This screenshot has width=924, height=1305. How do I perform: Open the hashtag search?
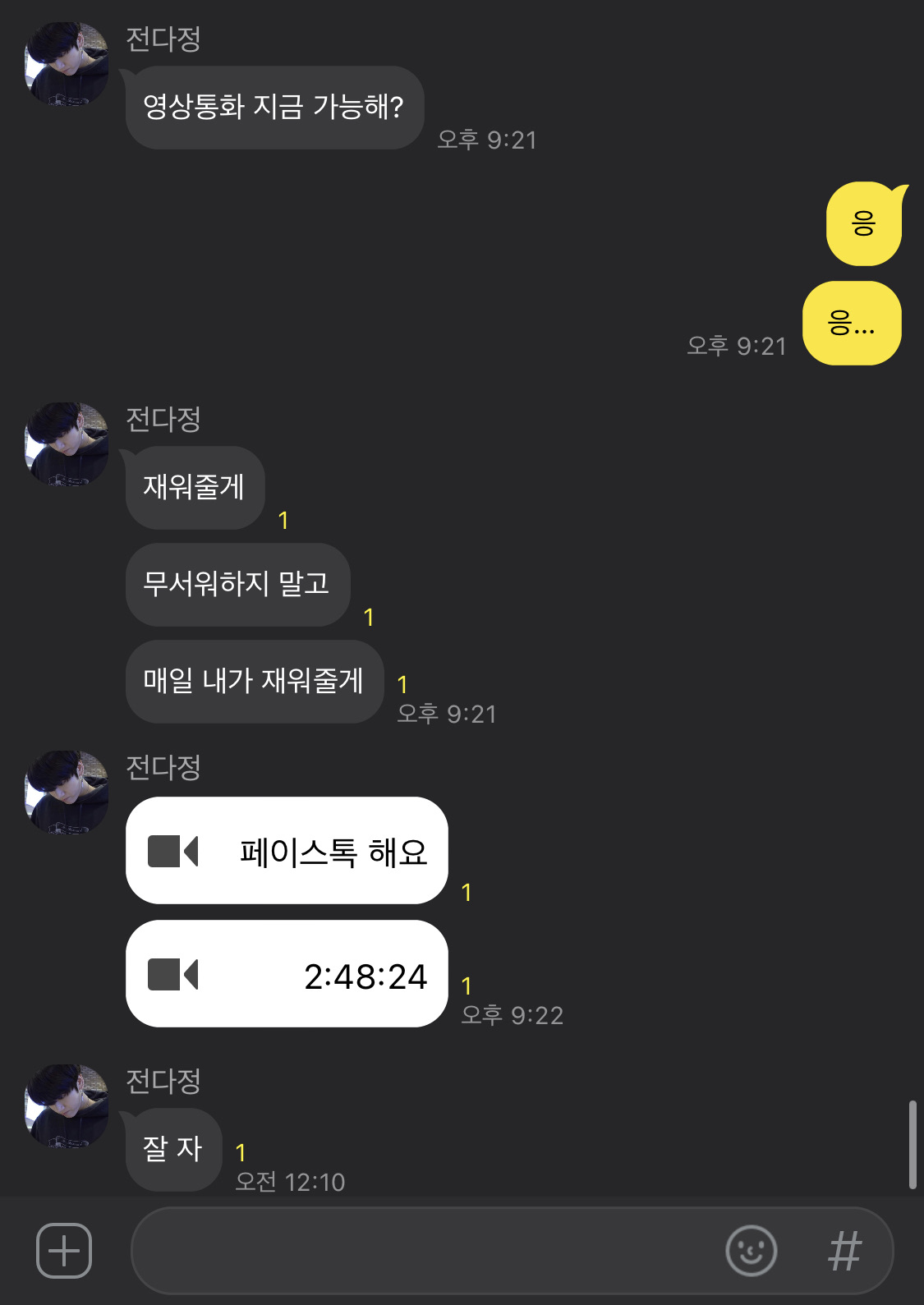tap(844, 1251)
